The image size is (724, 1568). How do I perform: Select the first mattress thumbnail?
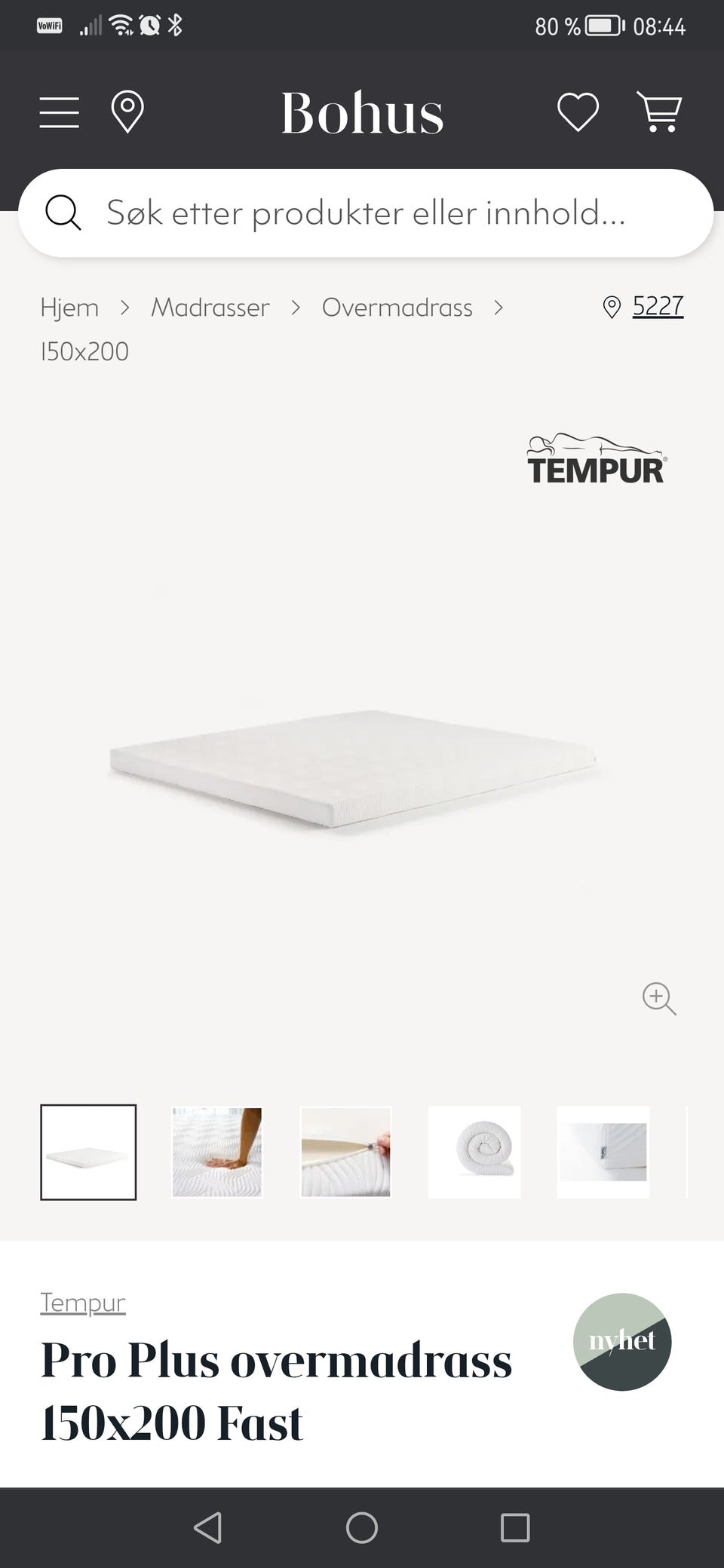[88, 1152]
